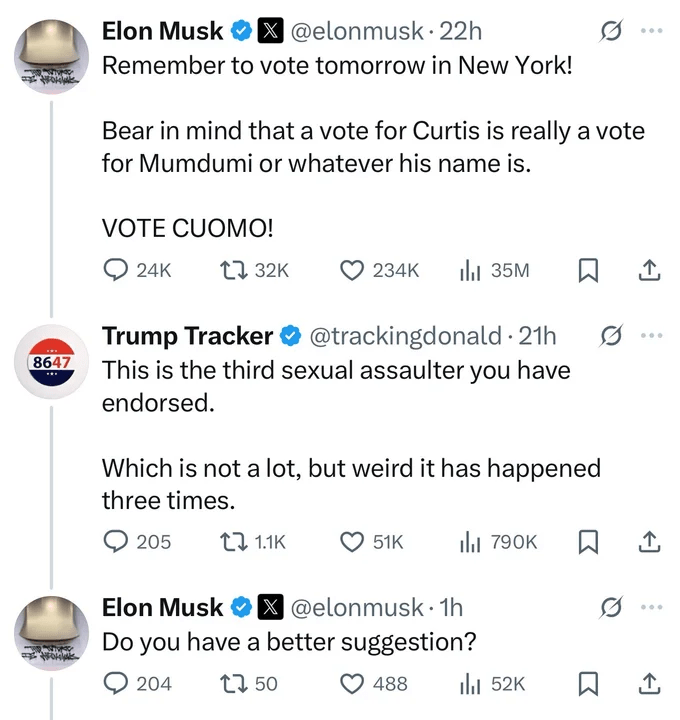Reply to the "better suggestion" post
This screenshot has width=680, height=720.
(117, 684)
